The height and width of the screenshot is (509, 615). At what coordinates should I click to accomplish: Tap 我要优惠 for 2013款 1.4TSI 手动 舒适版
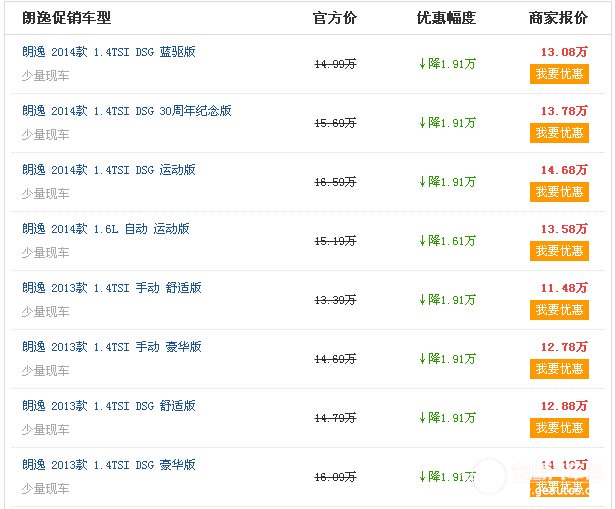(x=559, y=310)
